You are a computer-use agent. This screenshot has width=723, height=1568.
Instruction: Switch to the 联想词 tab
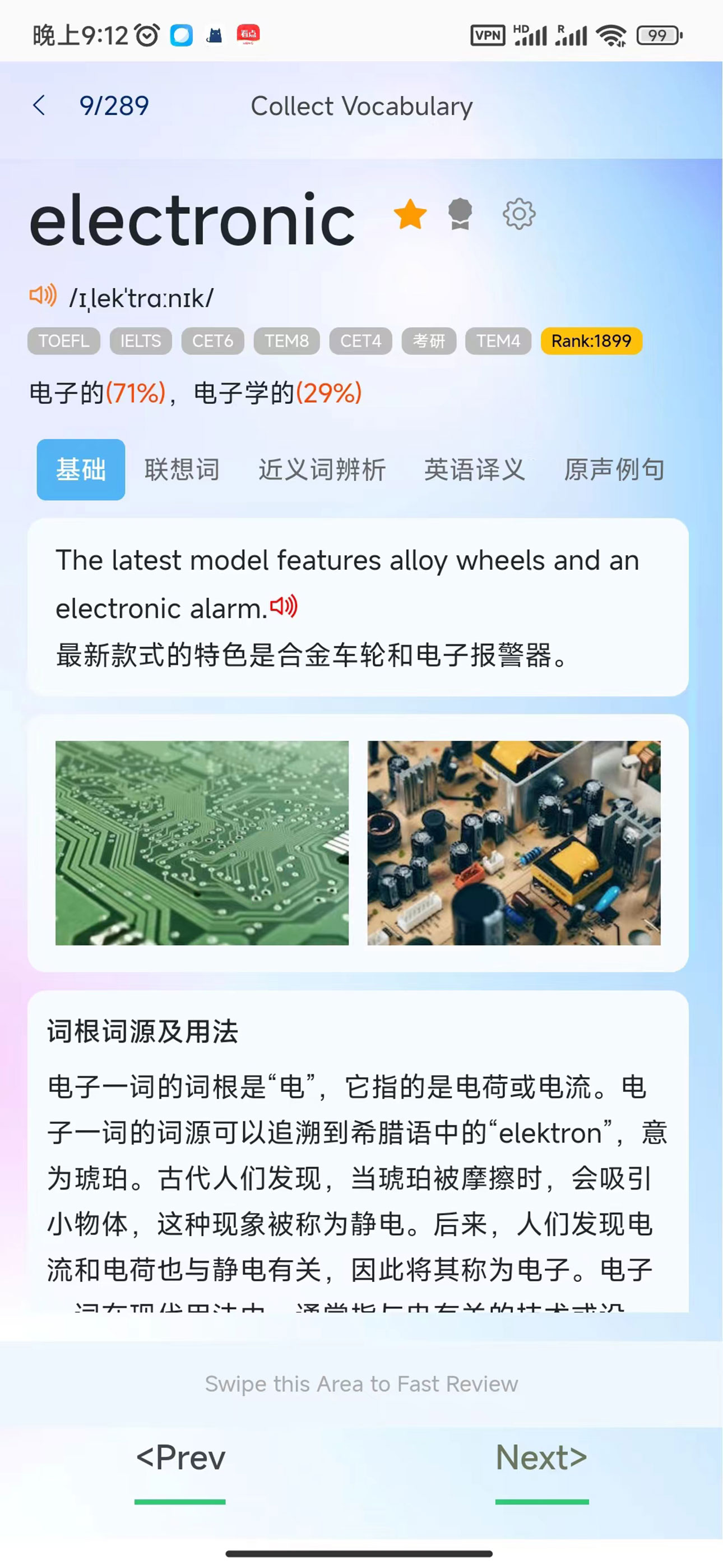(182, 470)
